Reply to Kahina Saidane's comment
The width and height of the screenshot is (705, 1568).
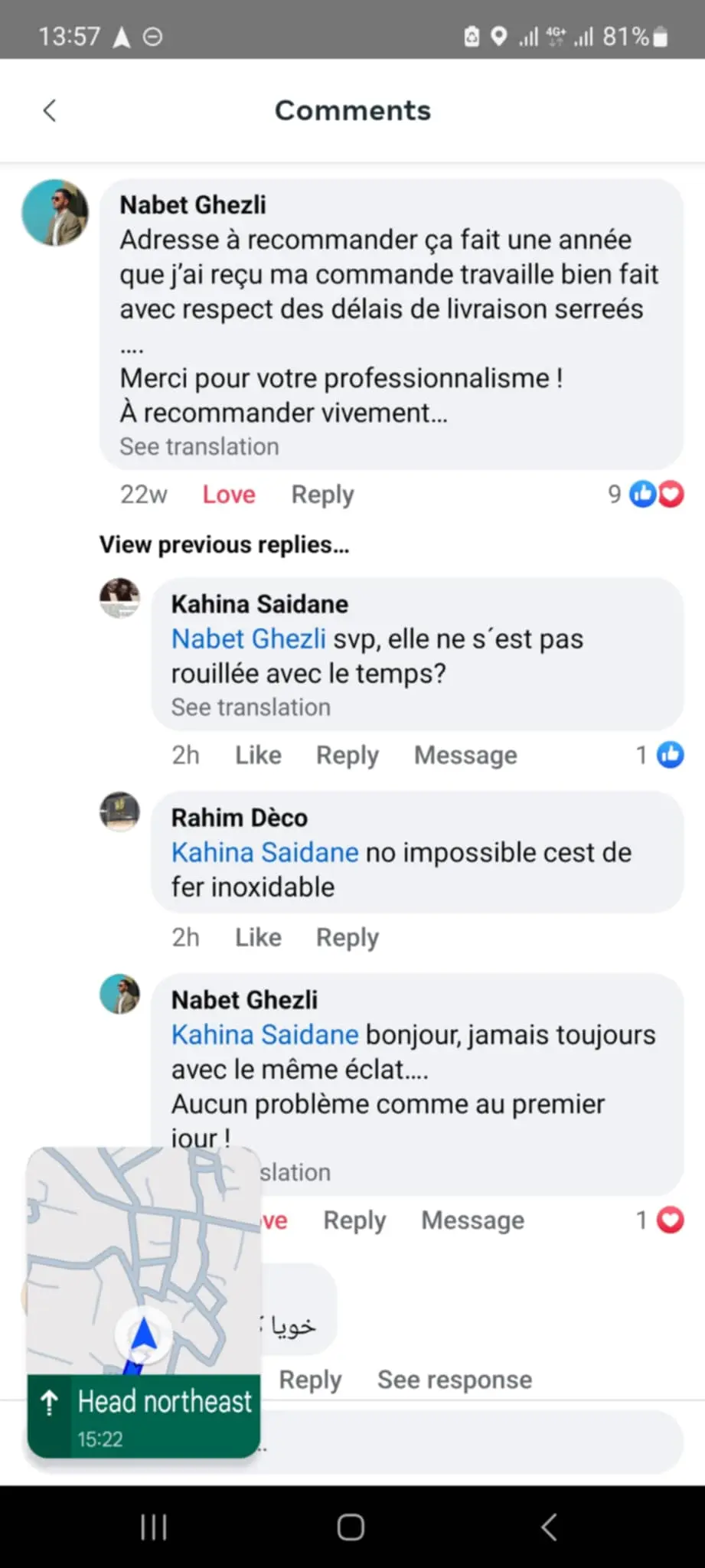[x=347, y=755]
